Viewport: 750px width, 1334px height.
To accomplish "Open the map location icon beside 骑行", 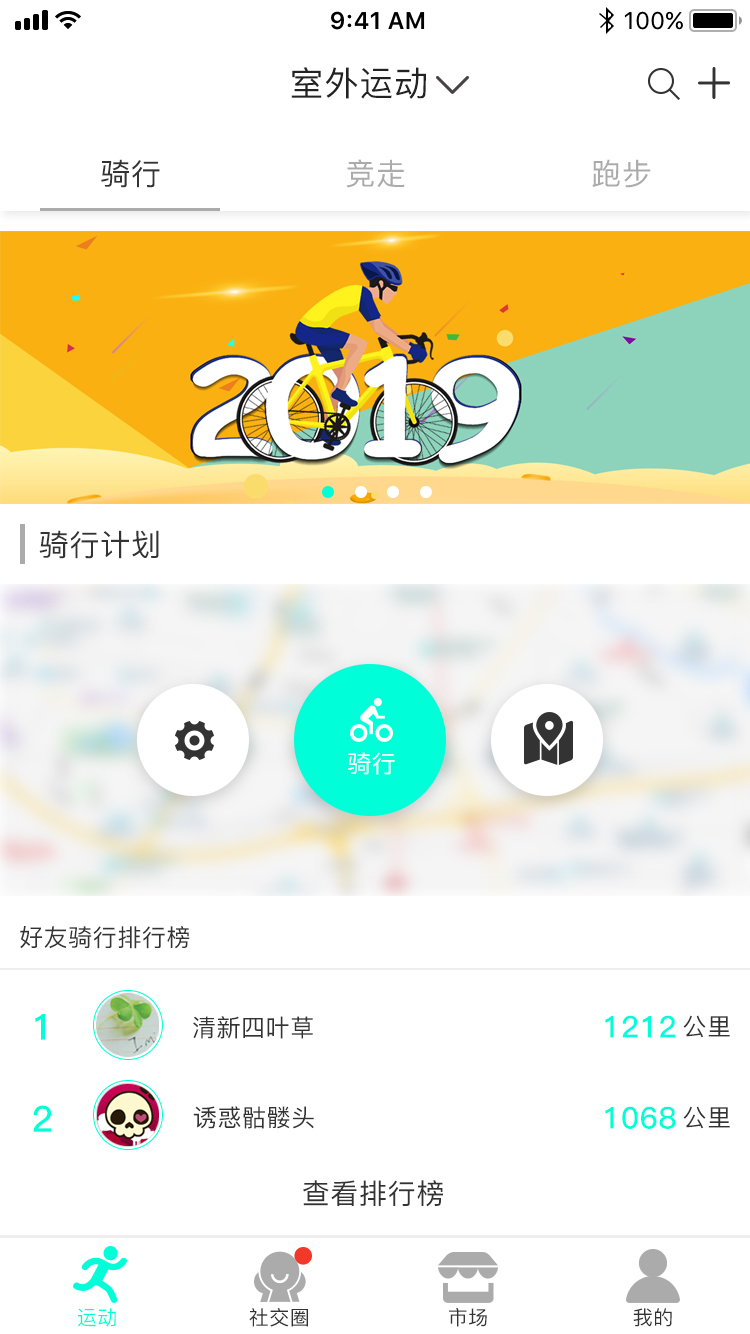I will pos(547,739).
